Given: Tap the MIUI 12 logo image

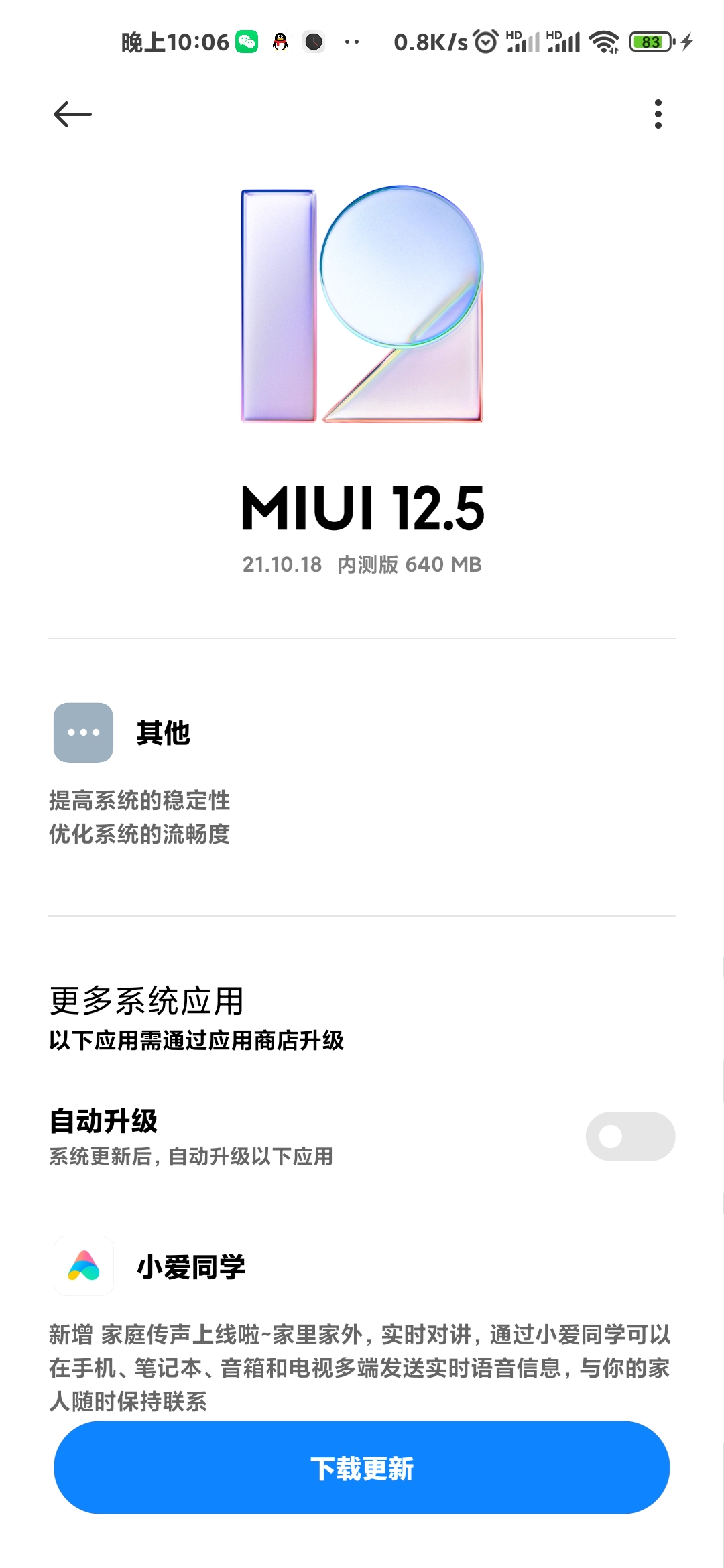Looking at the screenshot, I should (362, 308).
